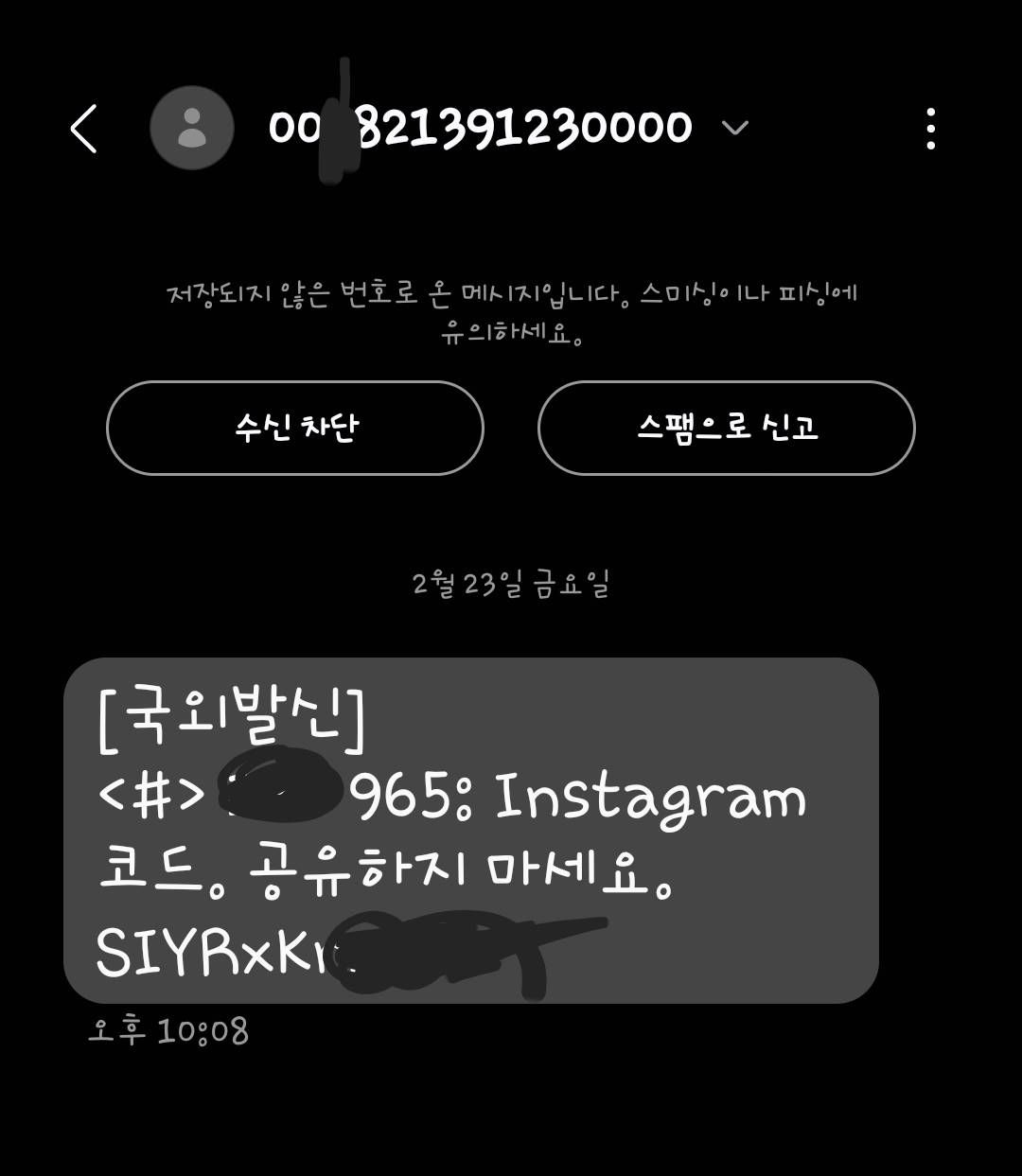Viewport: 1022px width, 1176px height.
Task: Open the contact profile avatar
Action: click(192, 128)
